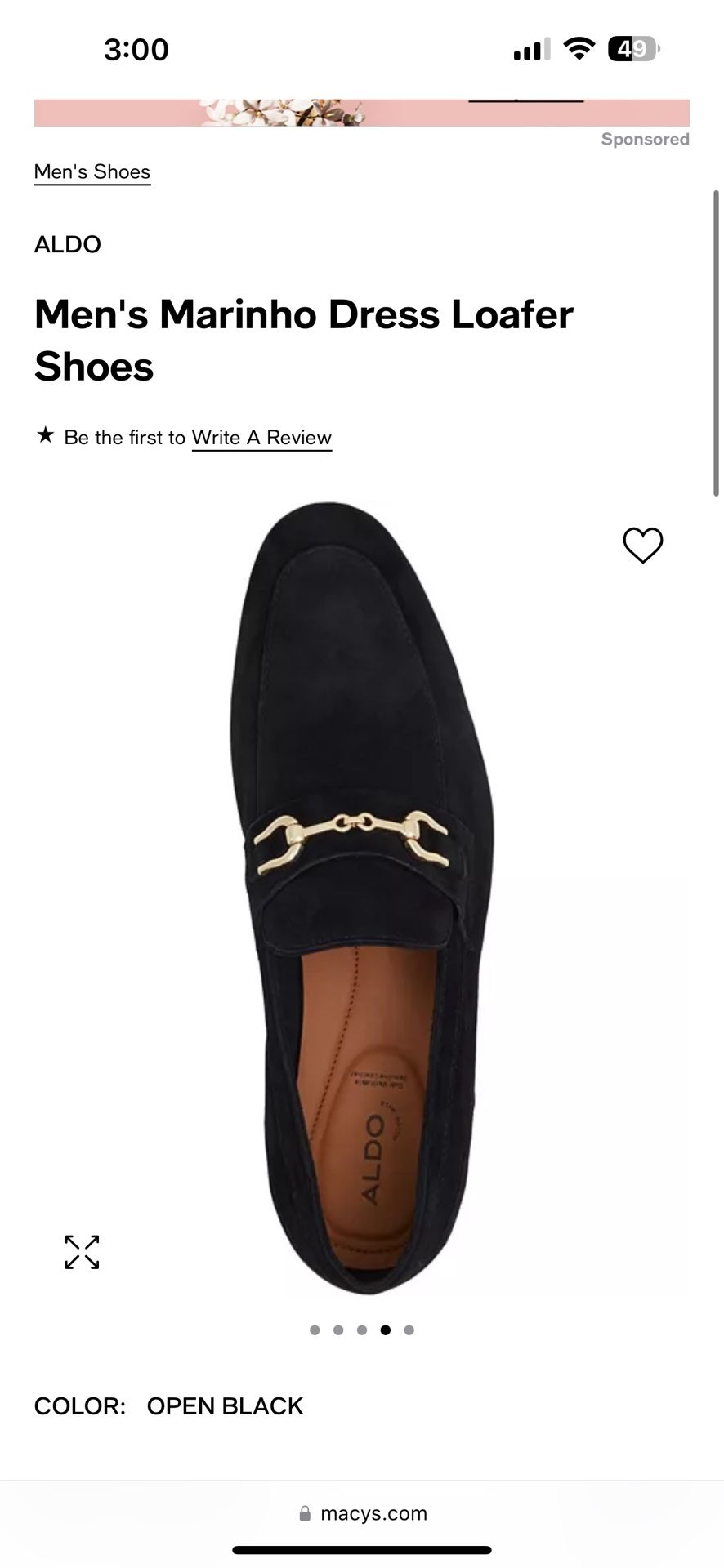Open the Write A Review link
This screenshot has width=724, height=1568.
(x=261, y=438)
